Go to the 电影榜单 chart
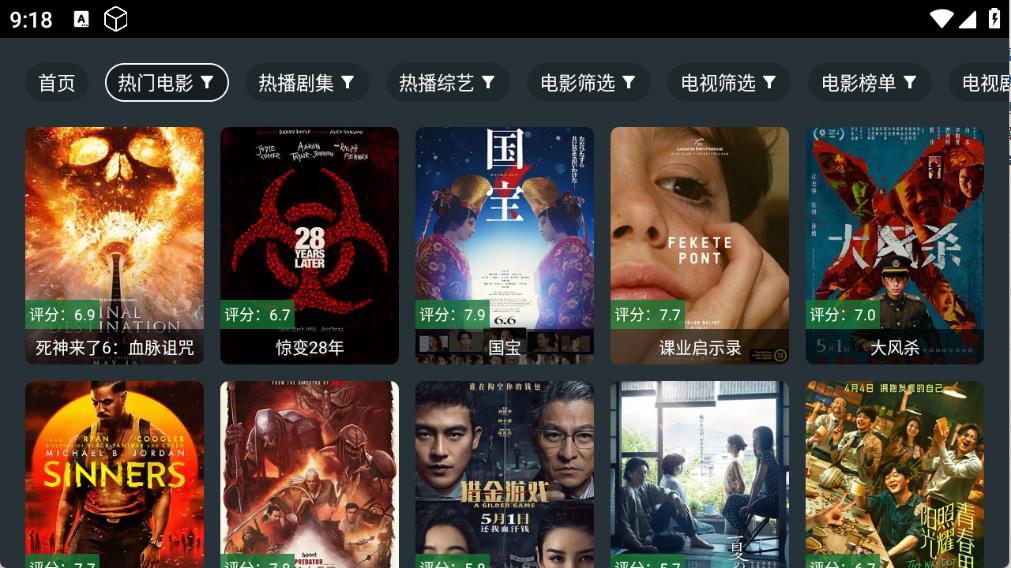The height and width of the screenshot is (568, 1011). point(869,83)
